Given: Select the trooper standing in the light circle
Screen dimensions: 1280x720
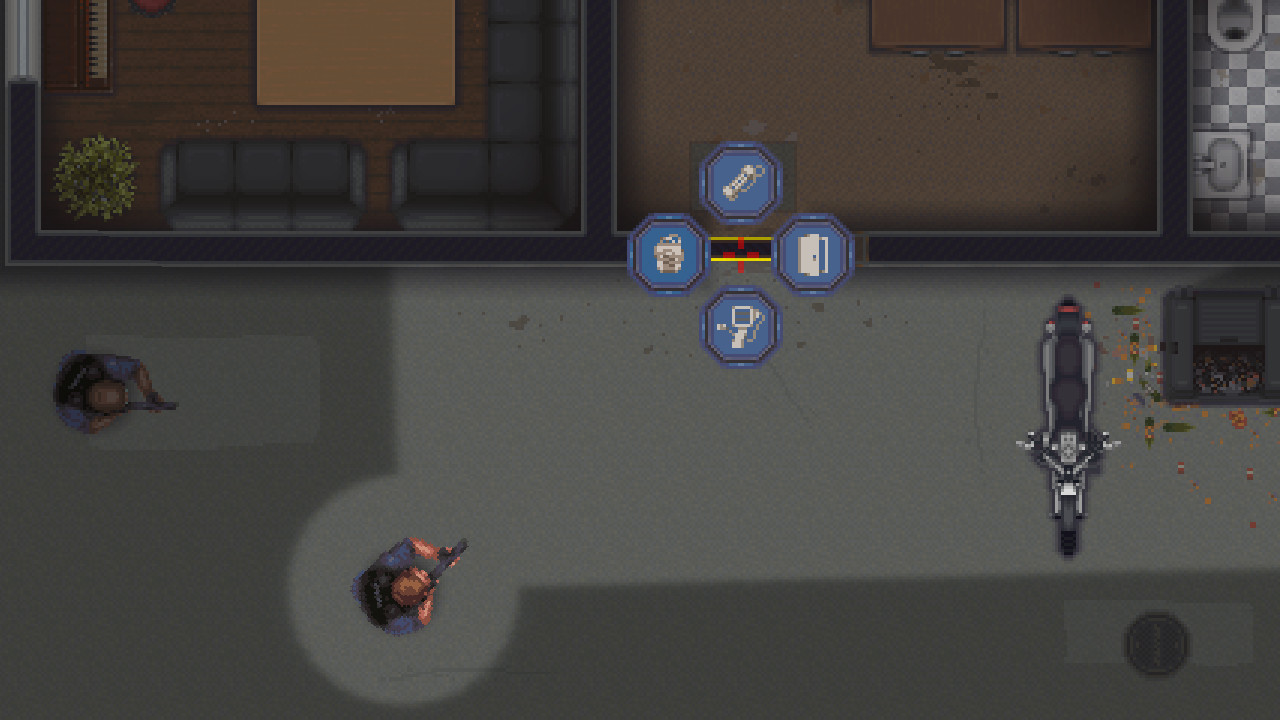Looking at the screenshot, I should (405, 587).
